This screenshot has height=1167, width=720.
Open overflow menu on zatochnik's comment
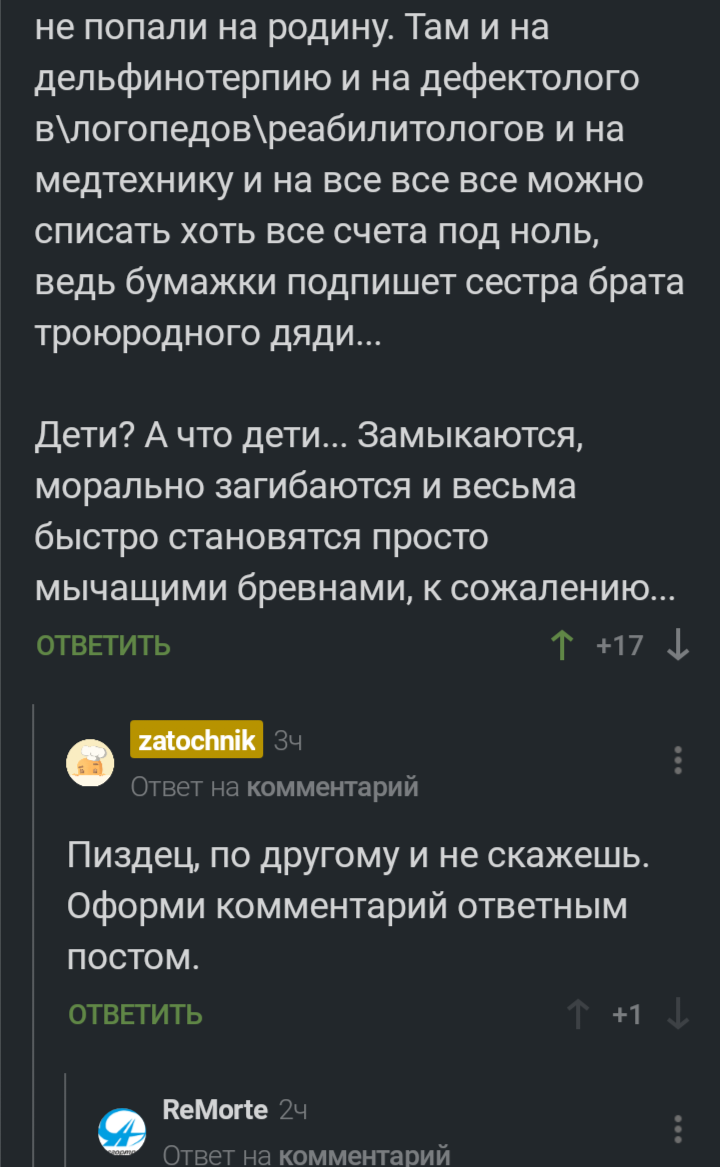coord(678,761)
